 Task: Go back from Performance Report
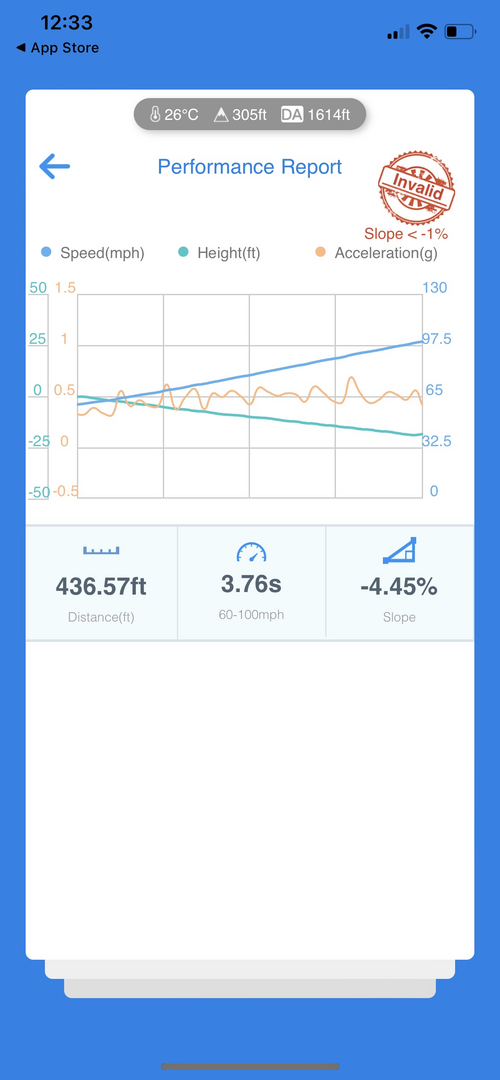pyautogui.click(x=54, y=167)
